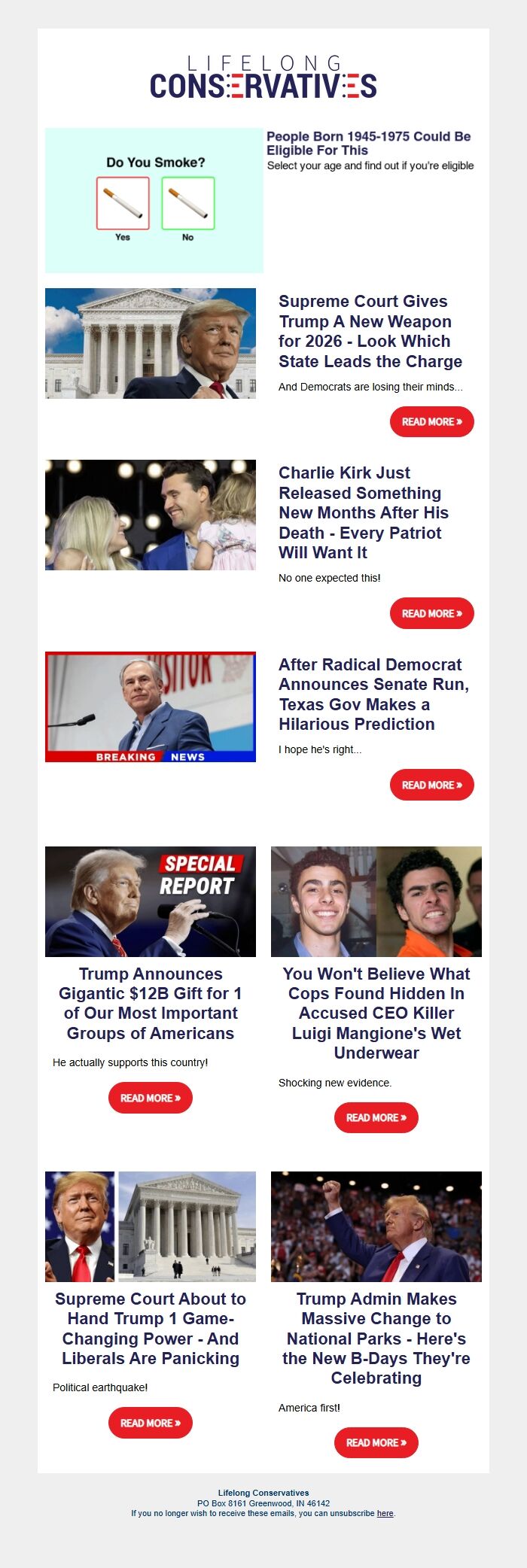The image size is (527, 1568).
Task: Read more under 'Political earthquake!' story
Action: 151,1424
